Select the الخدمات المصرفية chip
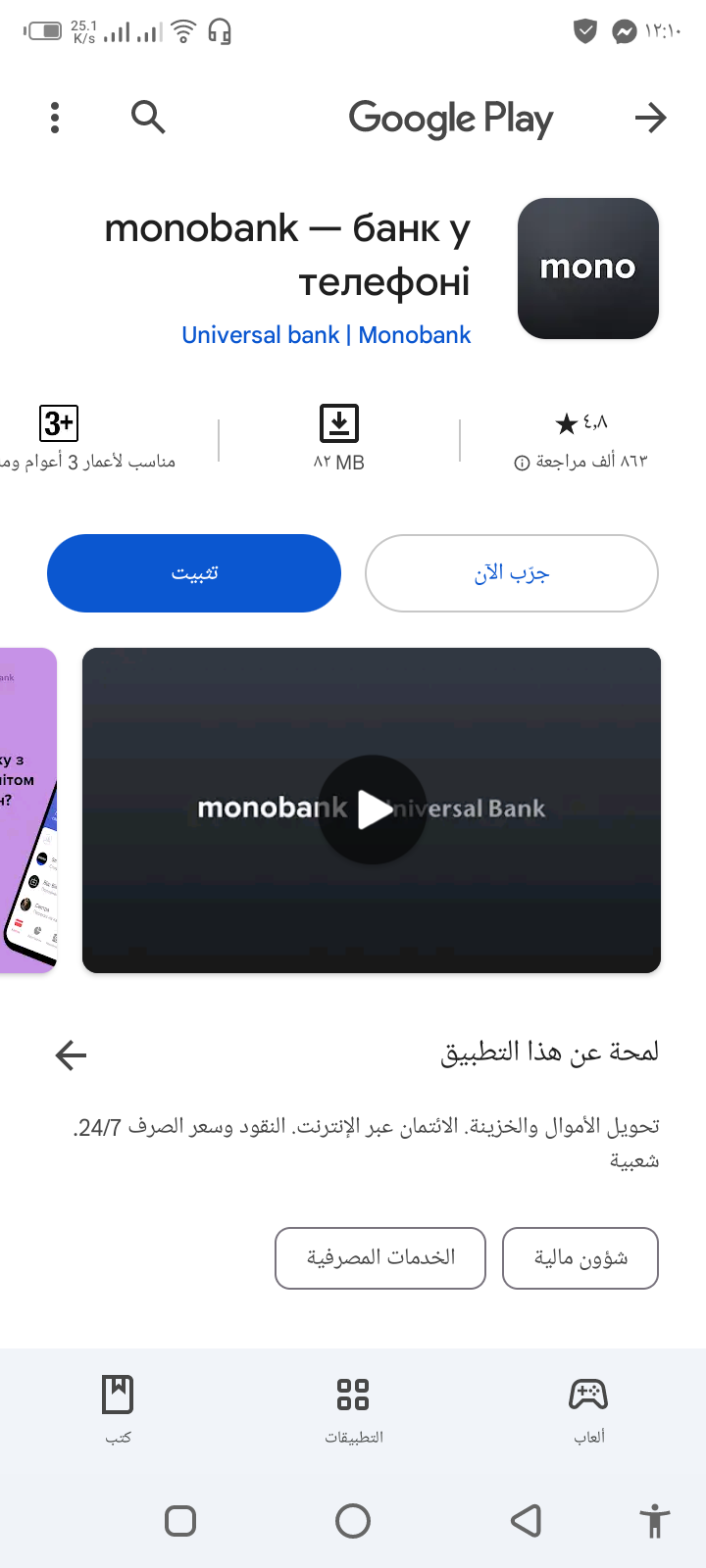706x1568 pixels. click(x=380, y=1258)
